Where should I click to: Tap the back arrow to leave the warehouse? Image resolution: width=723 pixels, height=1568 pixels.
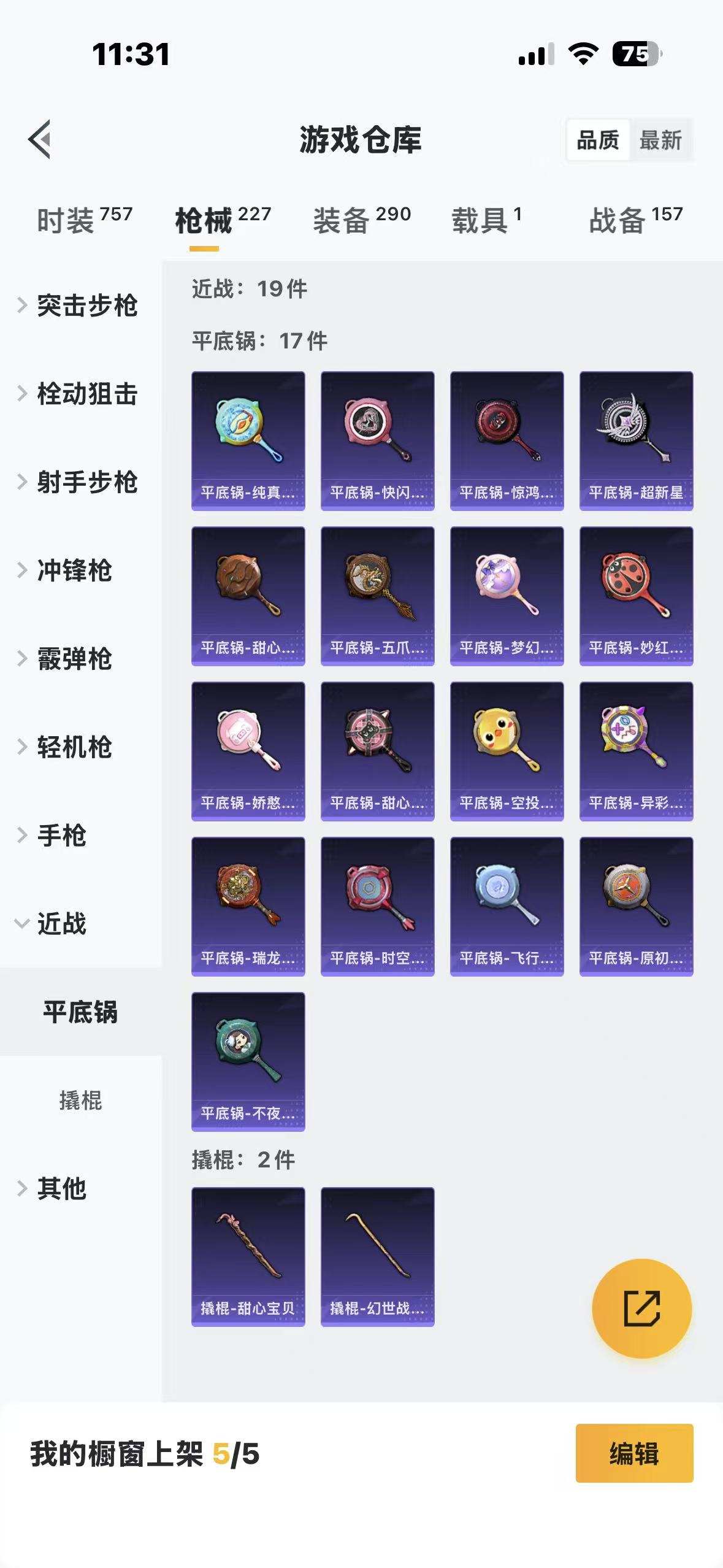pyautogui.click(x=41, y=137)
